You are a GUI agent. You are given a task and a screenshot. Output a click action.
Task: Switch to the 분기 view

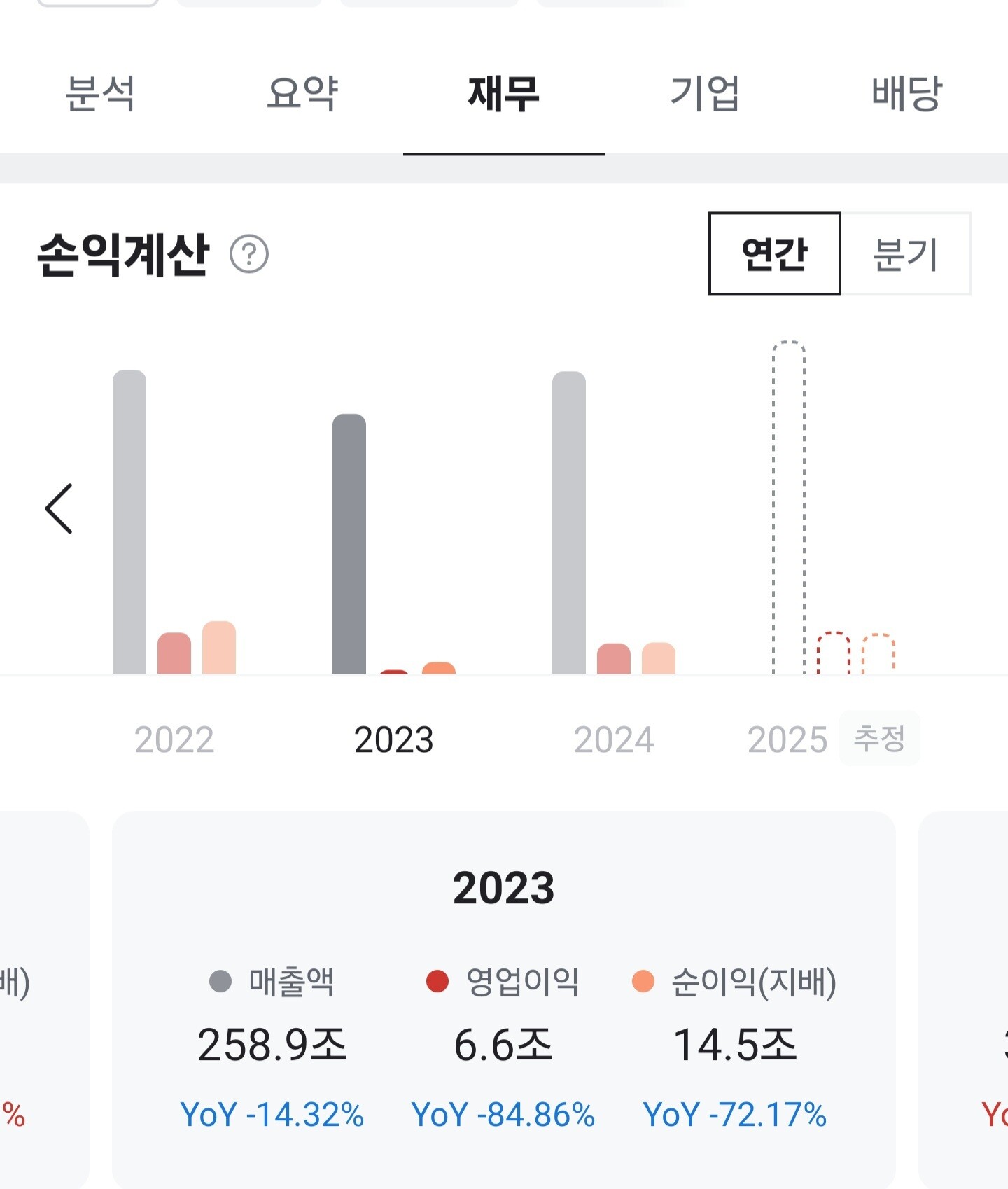pos(905,253)
